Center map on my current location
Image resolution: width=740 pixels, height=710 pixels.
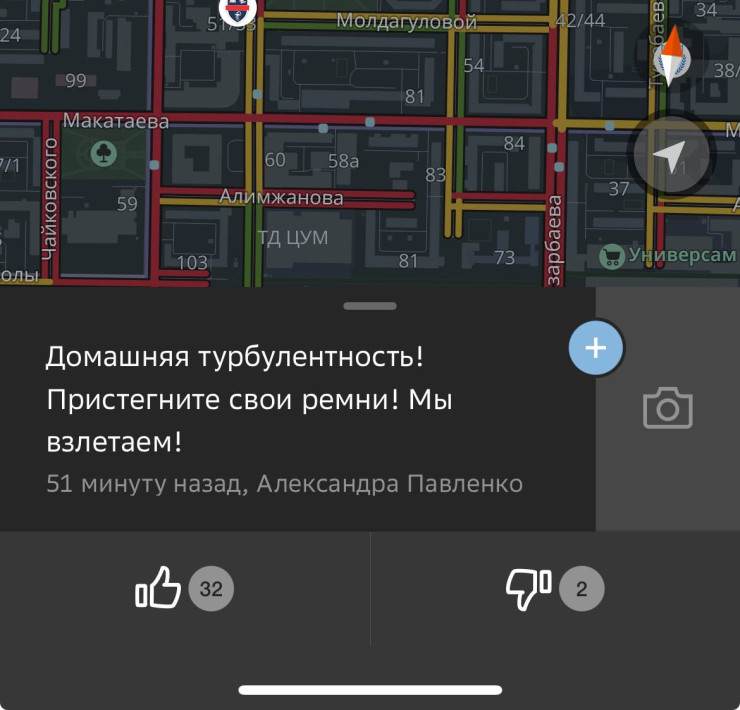pos(672,156)
